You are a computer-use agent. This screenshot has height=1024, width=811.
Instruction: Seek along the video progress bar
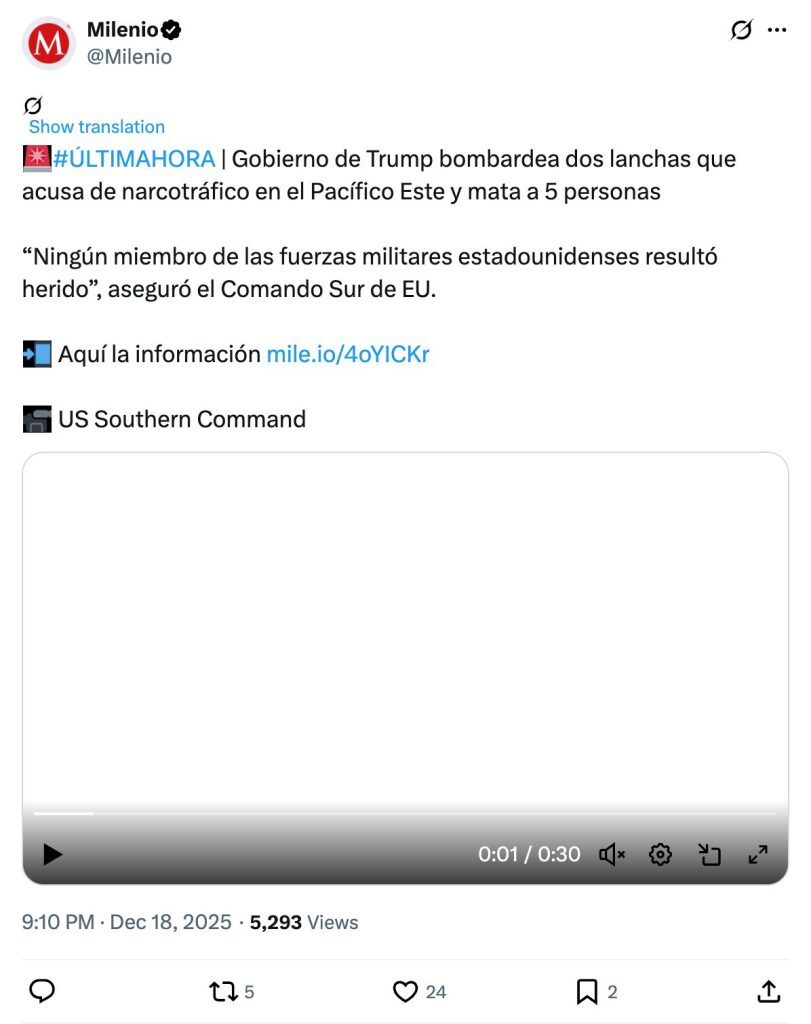coord(400,813)
